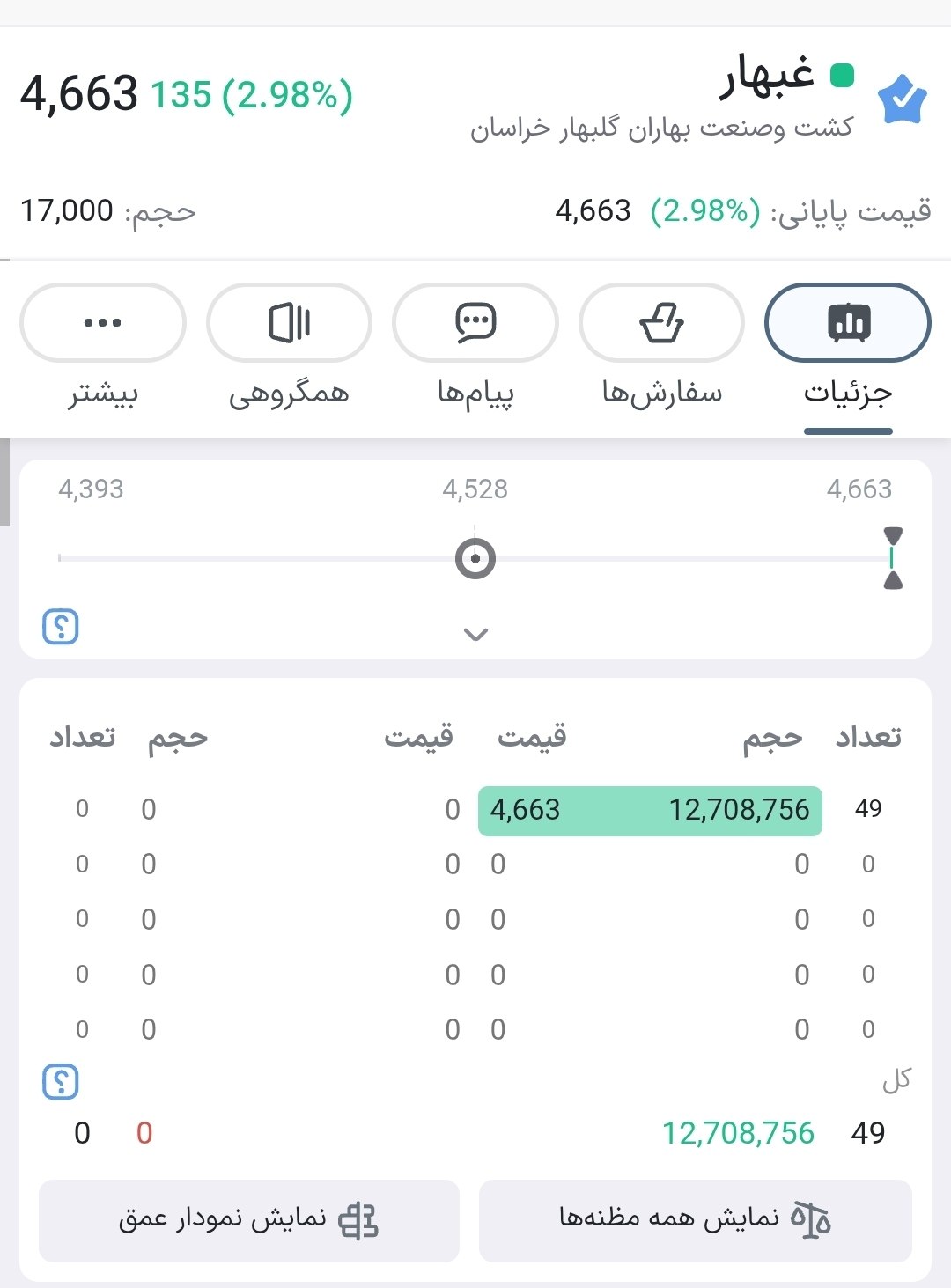951x1288 pixels.
Task: Click the green status dot beside غبهار
Action: point(842,75)
